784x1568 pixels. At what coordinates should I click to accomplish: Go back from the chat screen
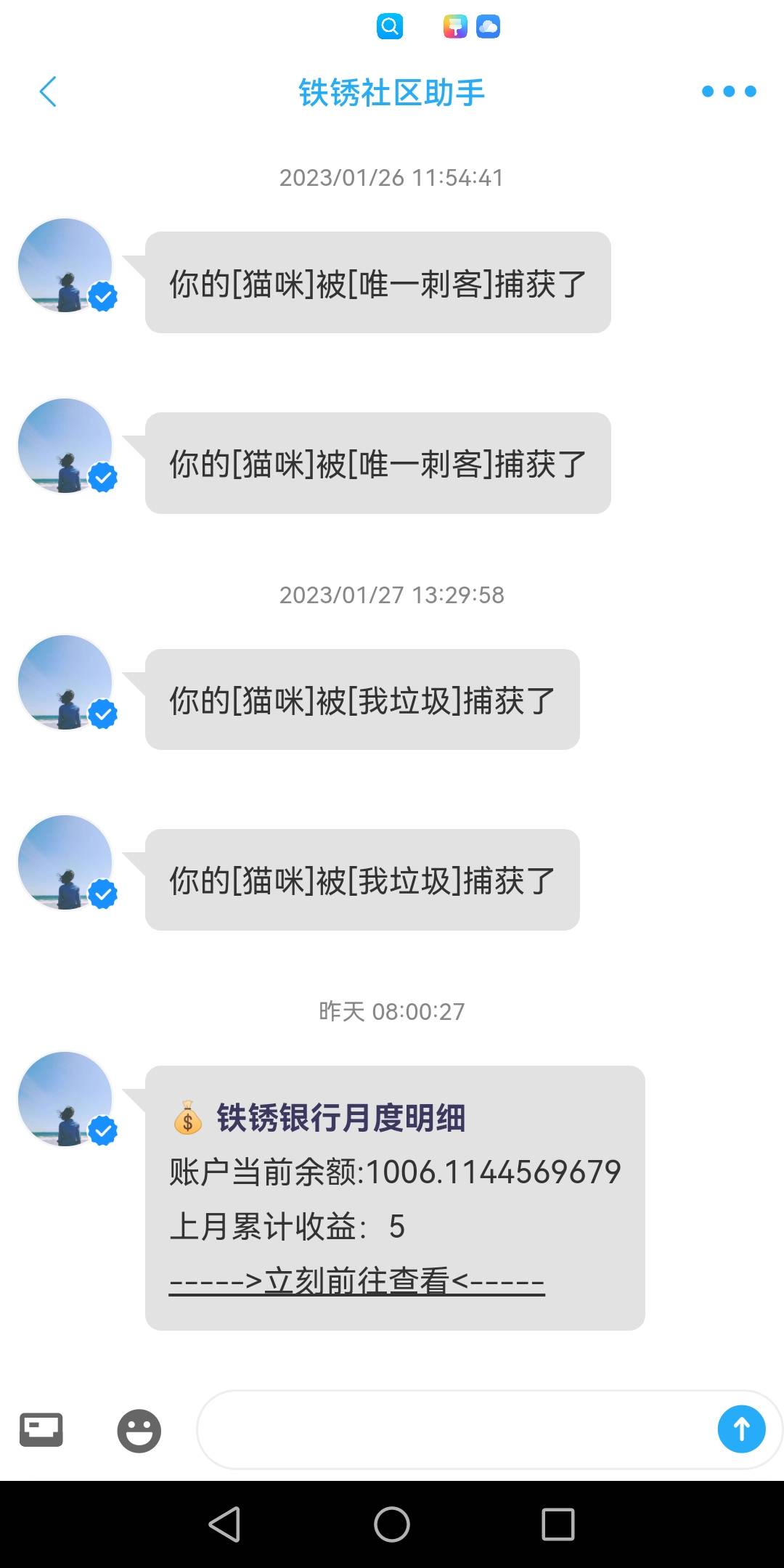pyautogui.click(x=48, y=92)
